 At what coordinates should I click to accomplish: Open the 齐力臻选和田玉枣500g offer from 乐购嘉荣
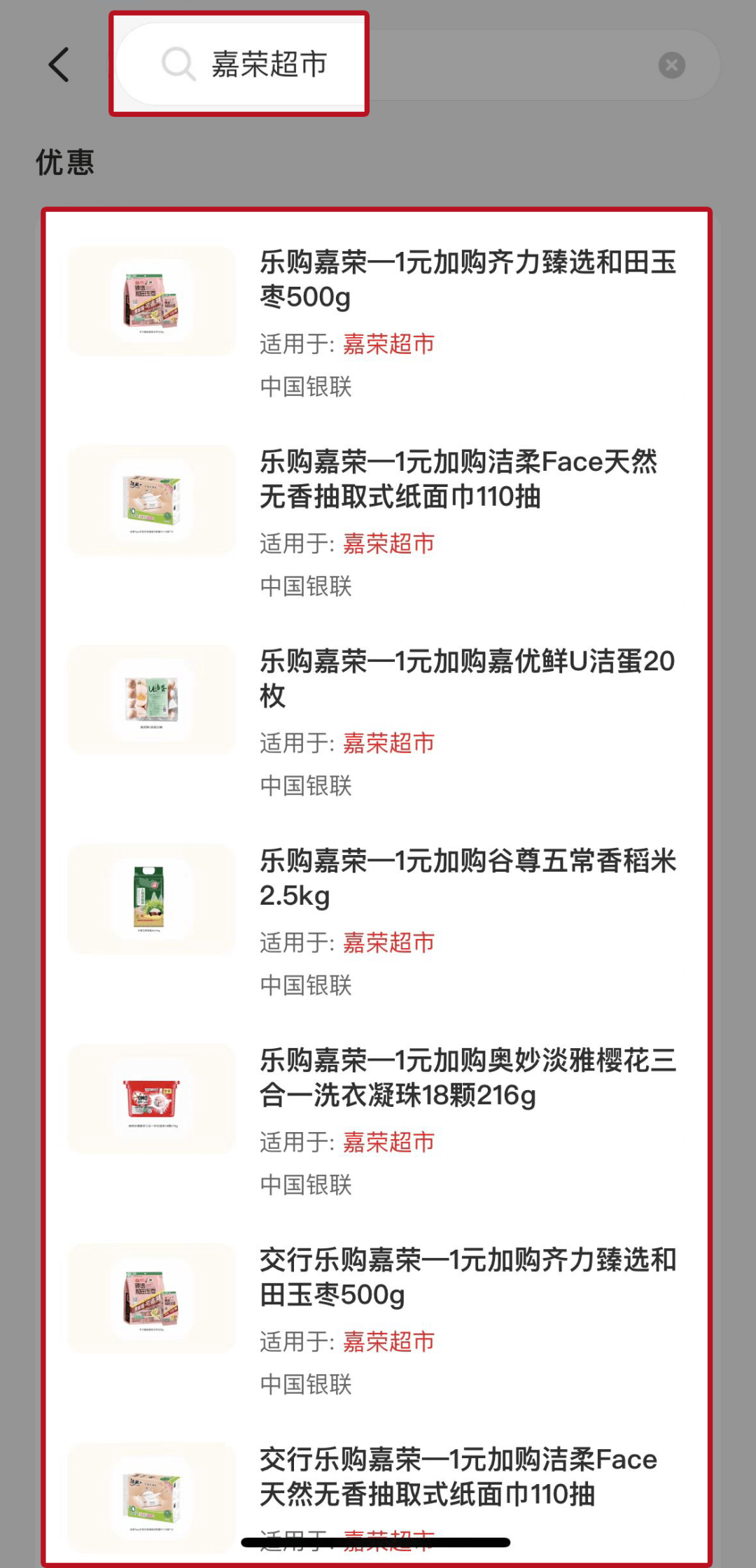[x=377, y=322]
